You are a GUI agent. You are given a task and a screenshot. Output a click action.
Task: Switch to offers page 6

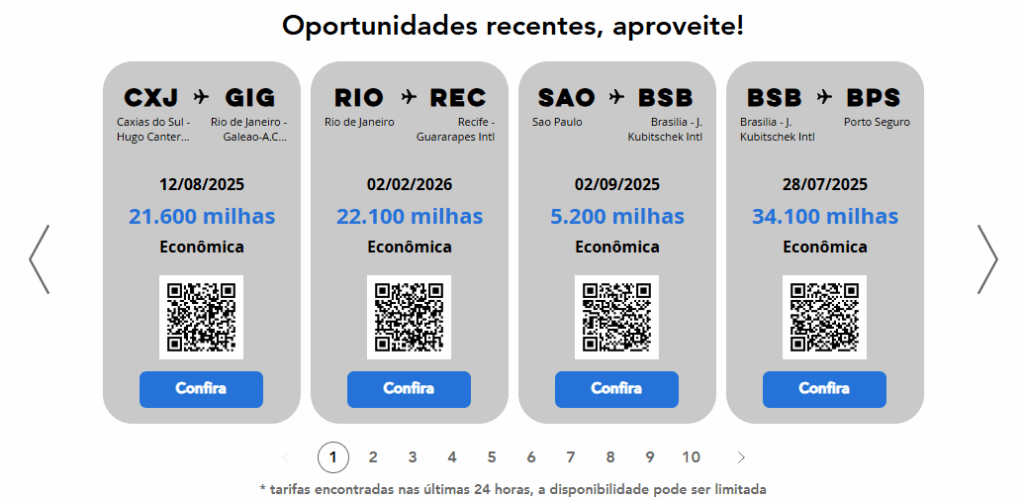(x=531, y=457)
